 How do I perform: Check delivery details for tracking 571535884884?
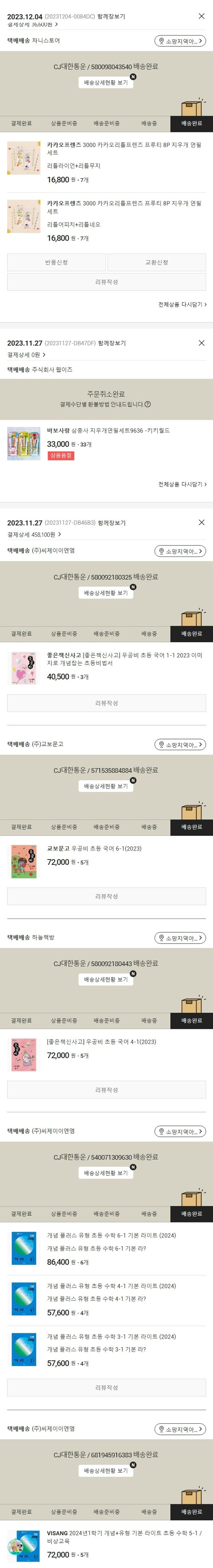point(106,786)
